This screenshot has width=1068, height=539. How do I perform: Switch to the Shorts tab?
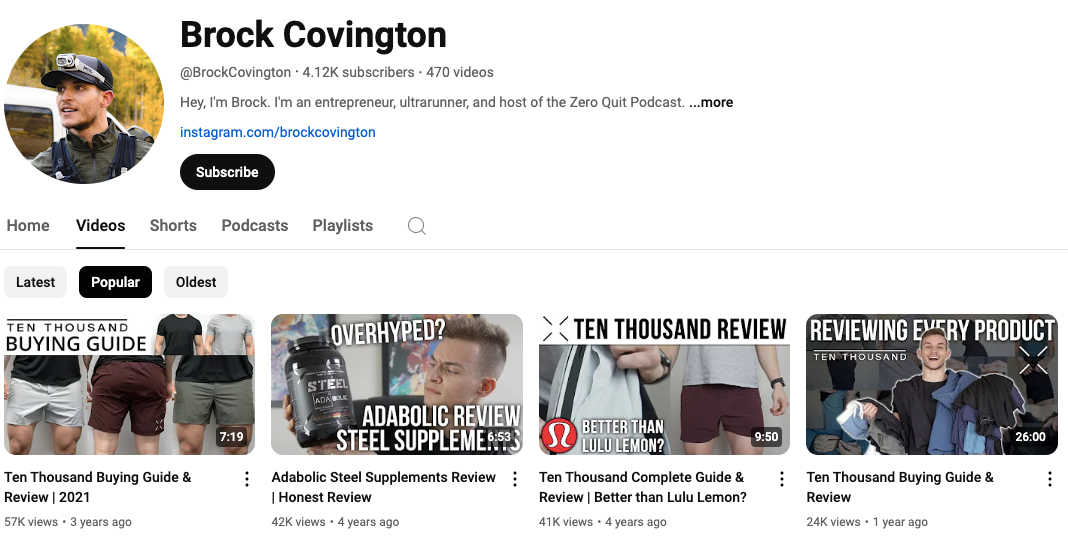point(173,226)
